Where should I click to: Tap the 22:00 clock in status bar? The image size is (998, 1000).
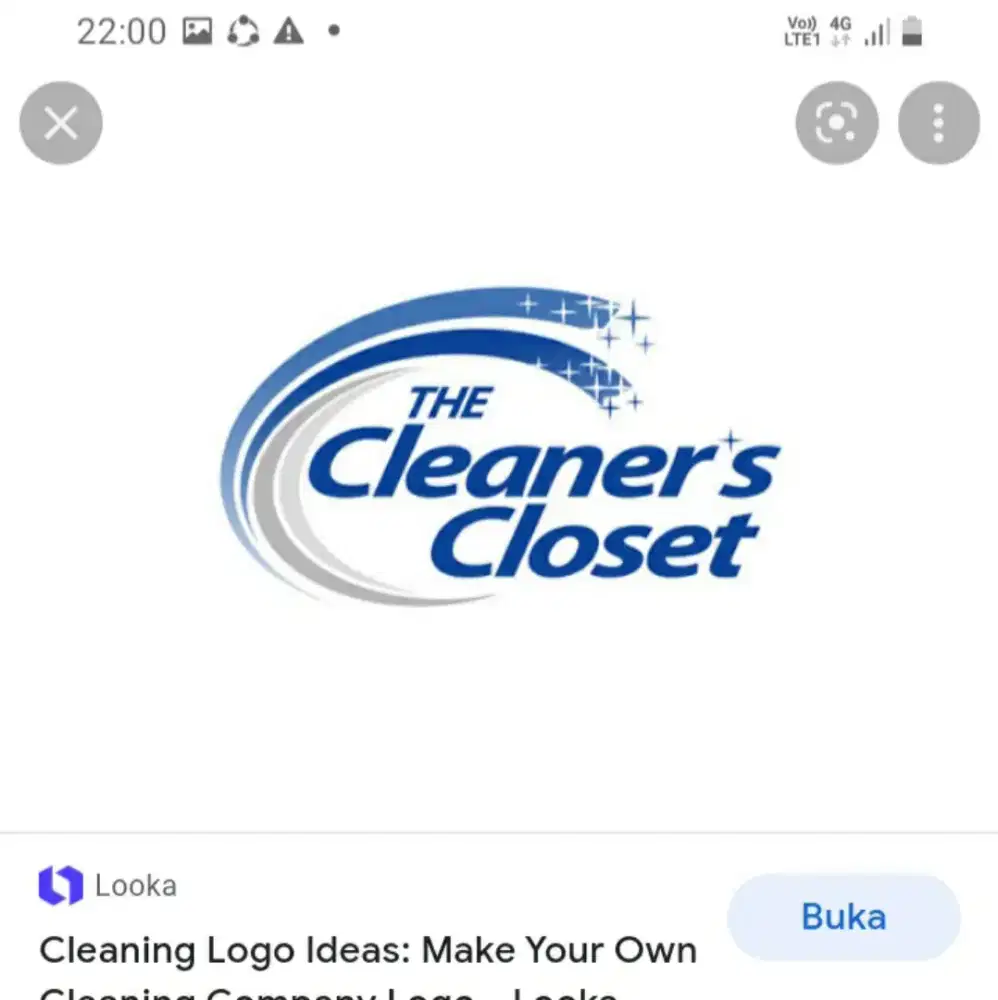coord(120,30)
